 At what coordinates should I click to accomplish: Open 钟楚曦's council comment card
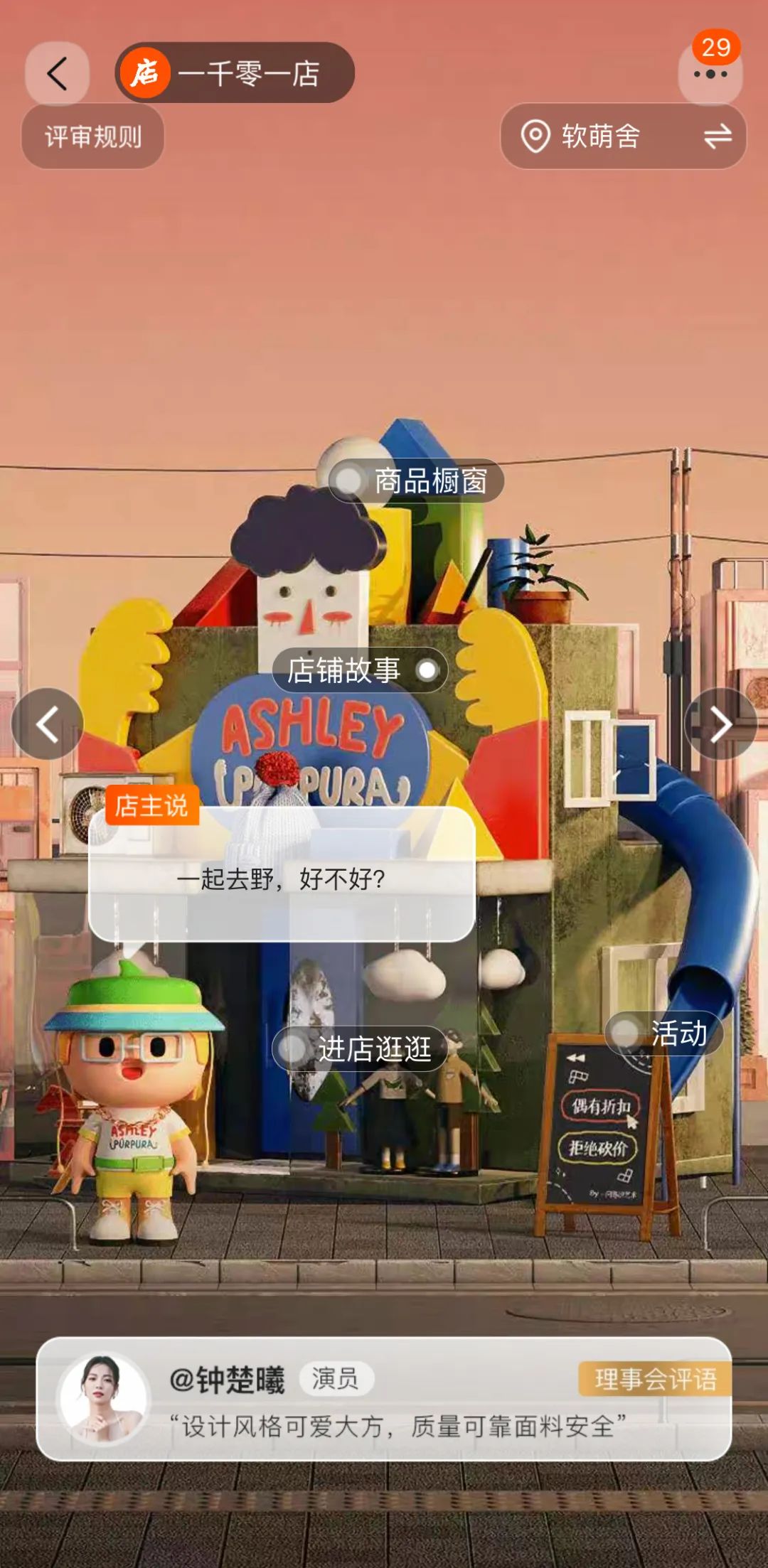(384, 1399)
